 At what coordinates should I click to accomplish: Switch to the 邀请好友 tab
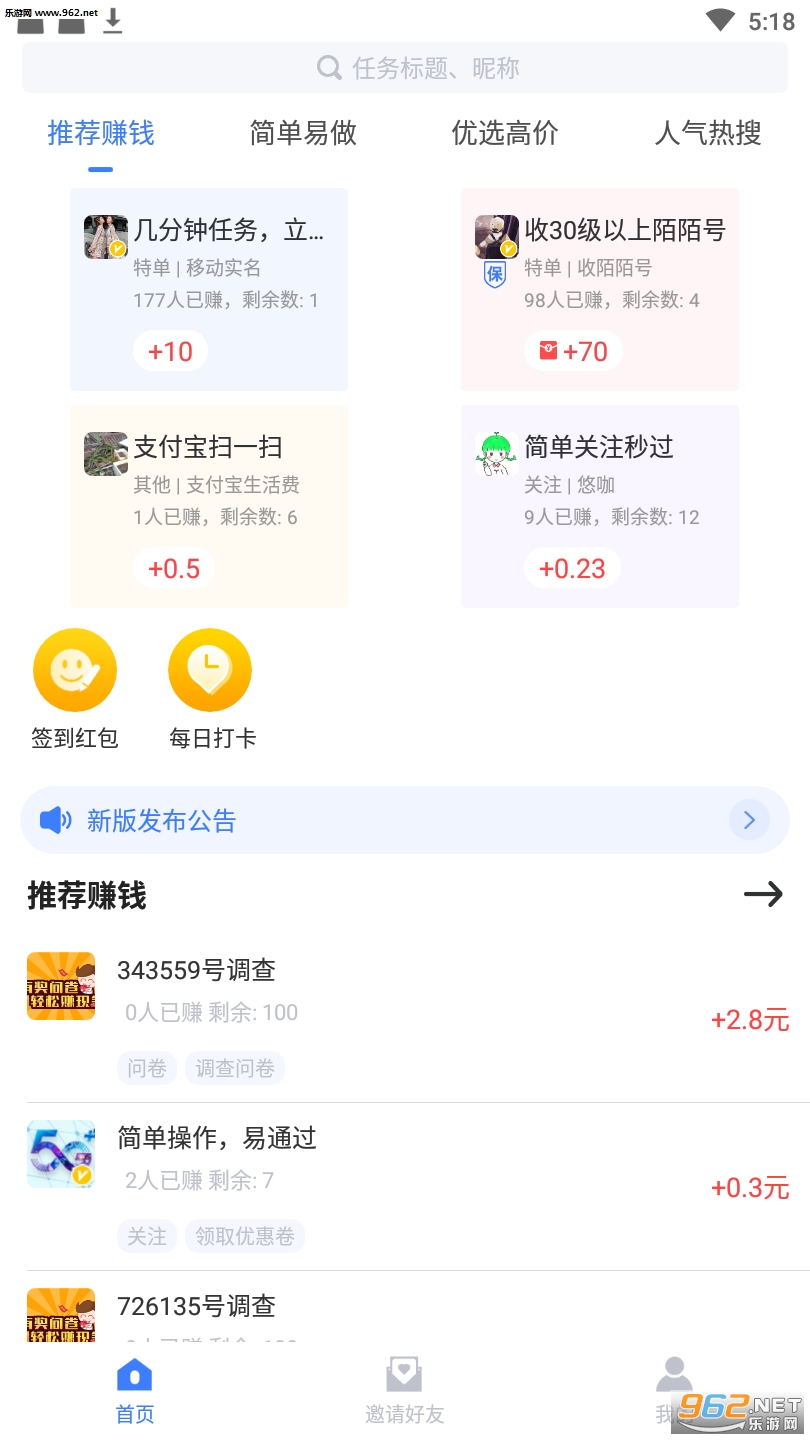point(404,1390)
